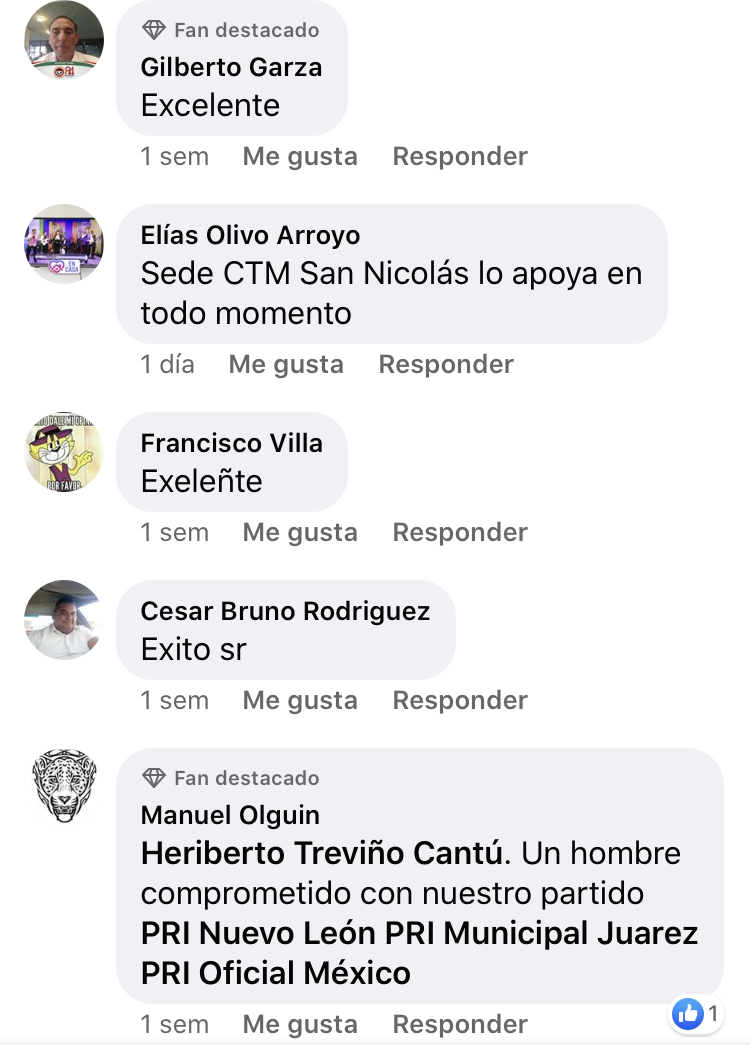Like Manuel Olguin's comment

(x=299, y=1024)
